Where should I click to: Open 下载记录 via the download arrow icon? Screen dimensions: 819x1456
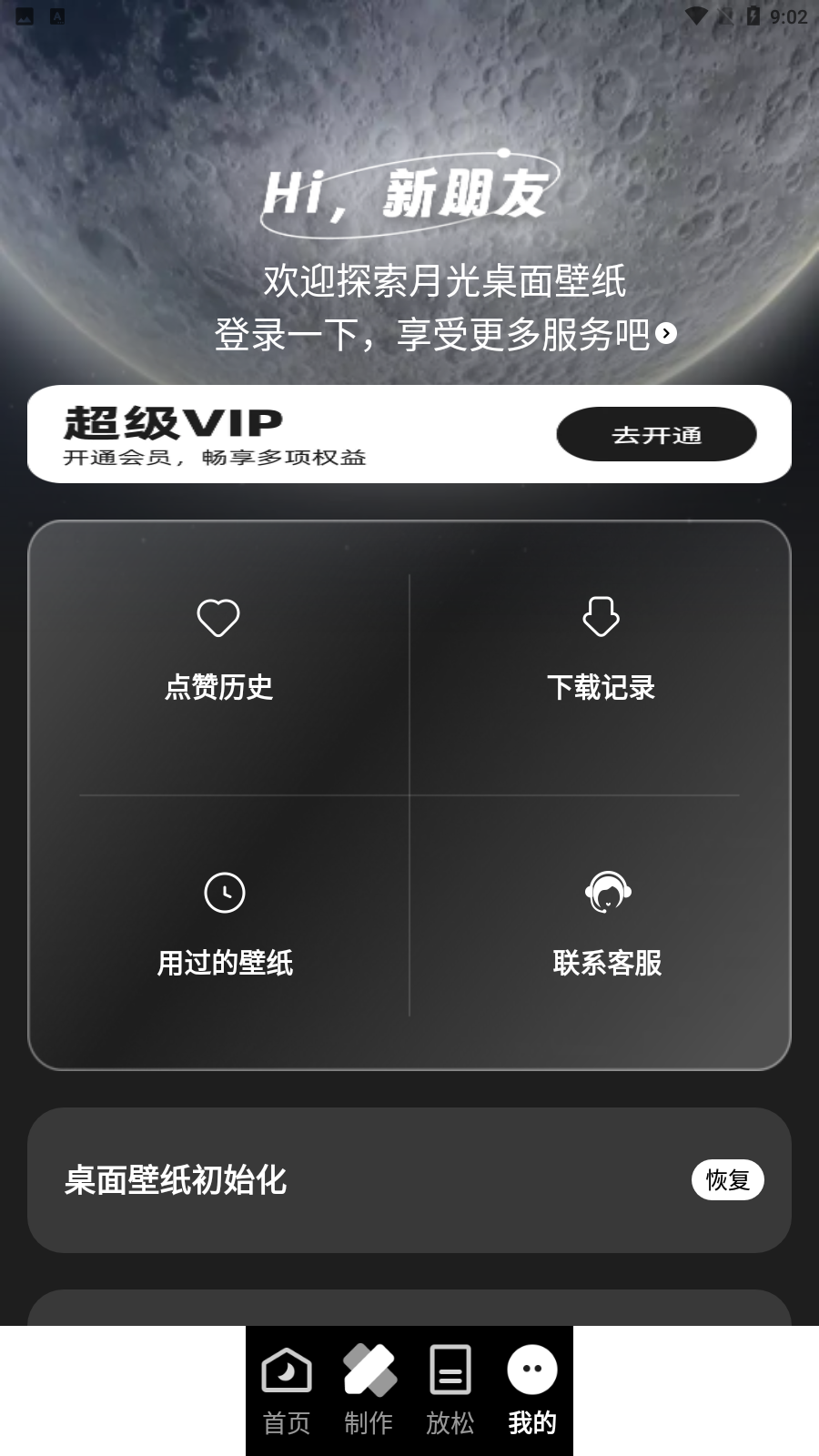(601, 617)
